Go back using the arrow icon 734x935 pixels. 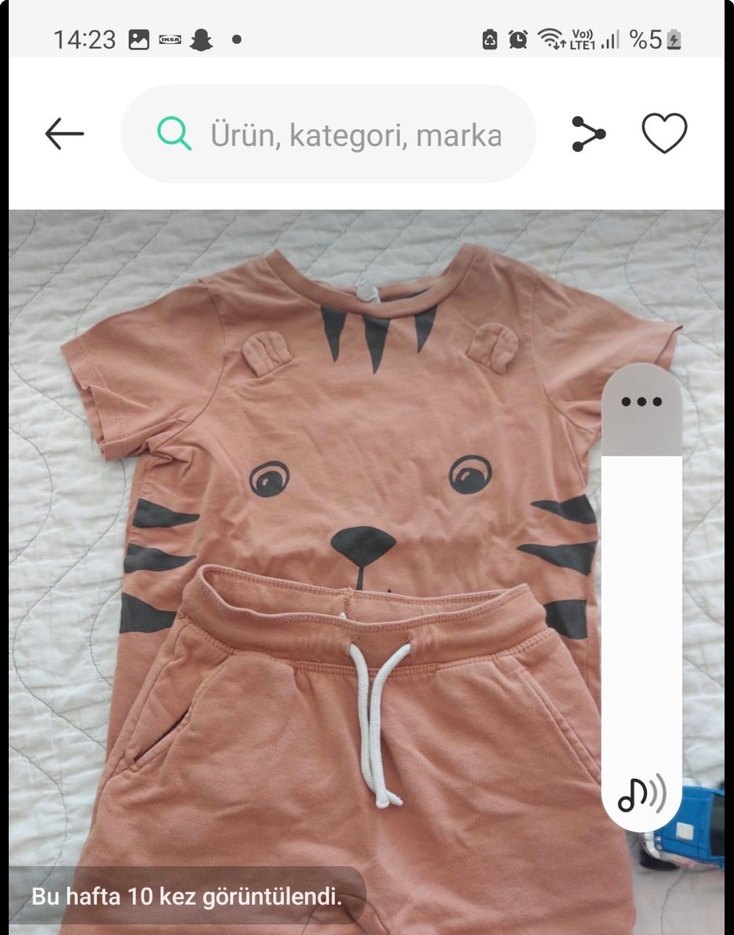pos(64,134)
